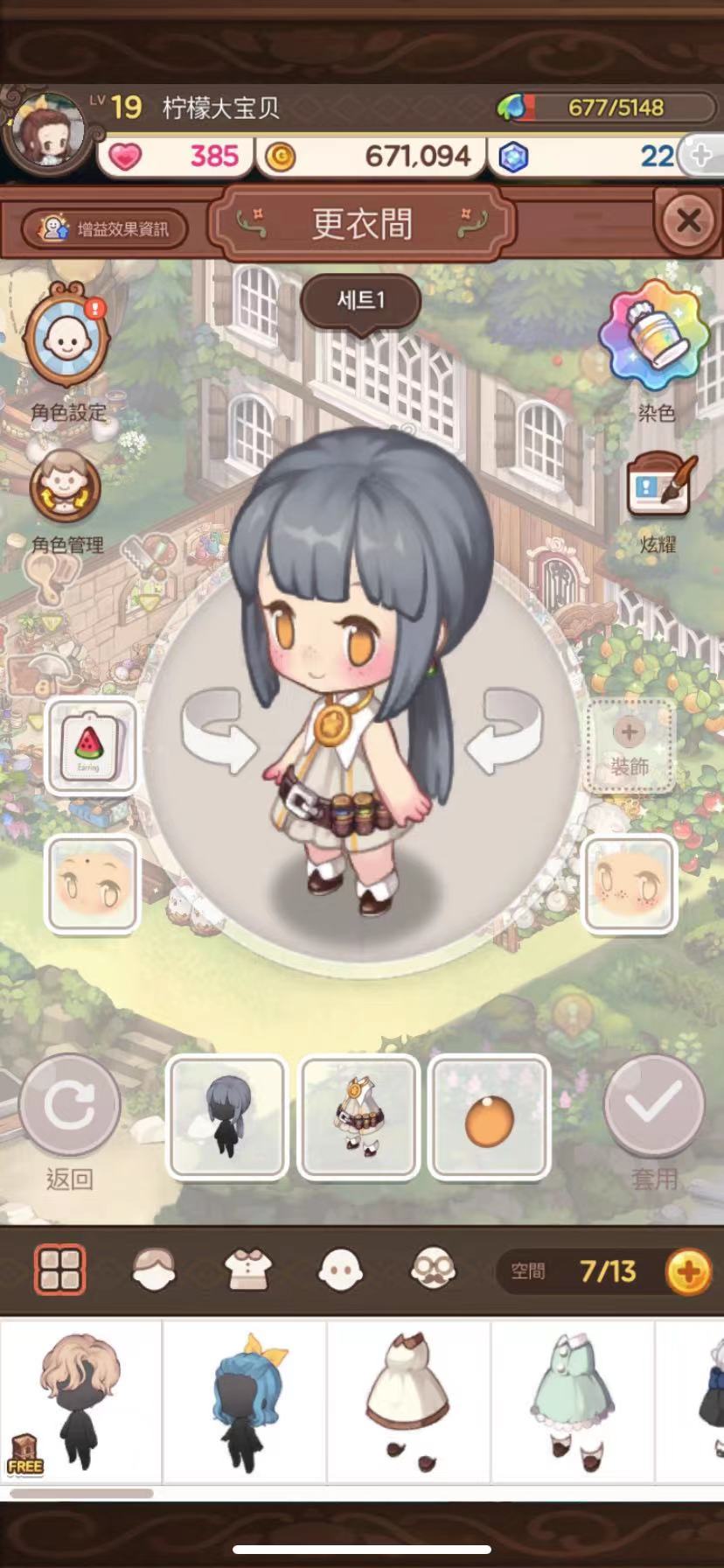Select the equipped gray hairstyle slot
Screen dimensions: 724x1568
[227, 1116]
